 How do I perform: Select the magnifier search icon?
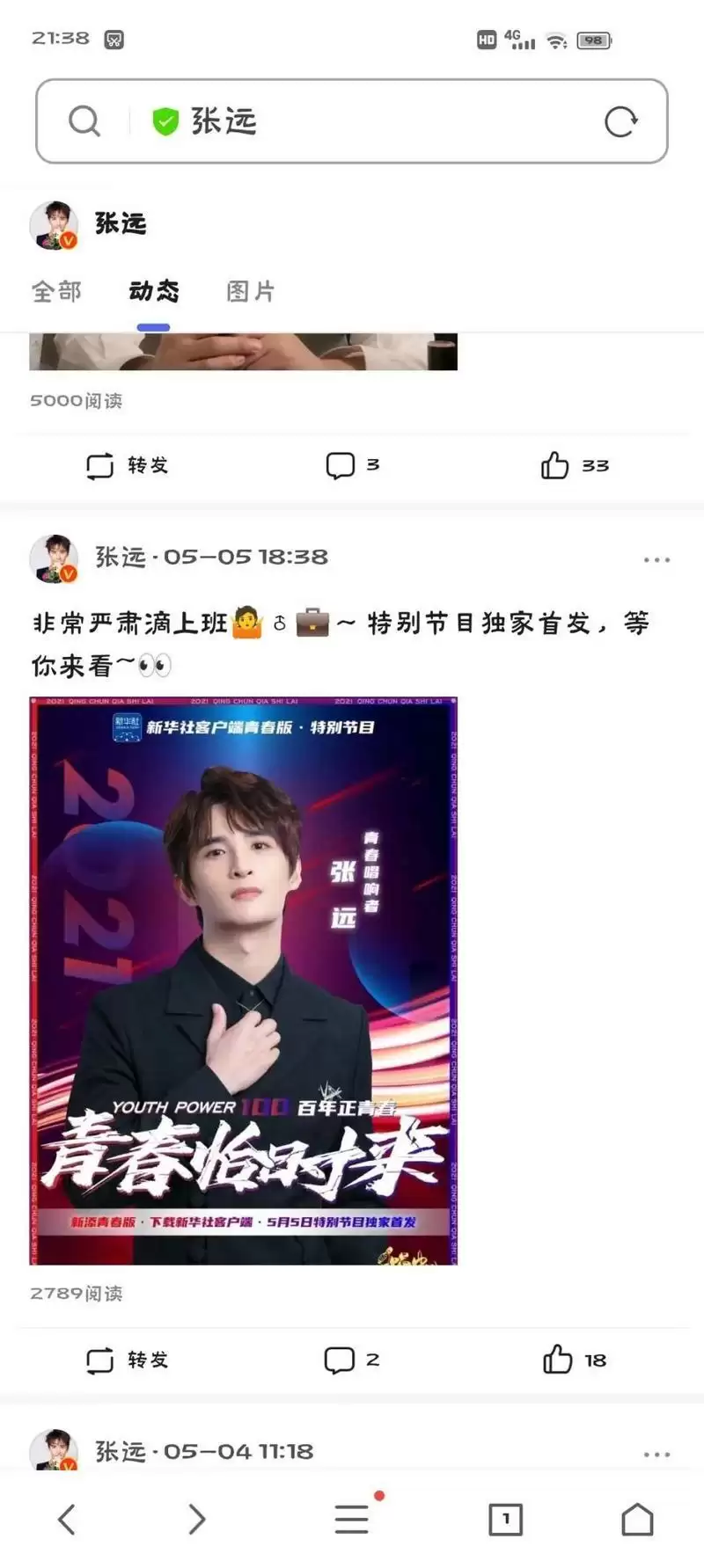pyautogui.click(x=84, y=121)
